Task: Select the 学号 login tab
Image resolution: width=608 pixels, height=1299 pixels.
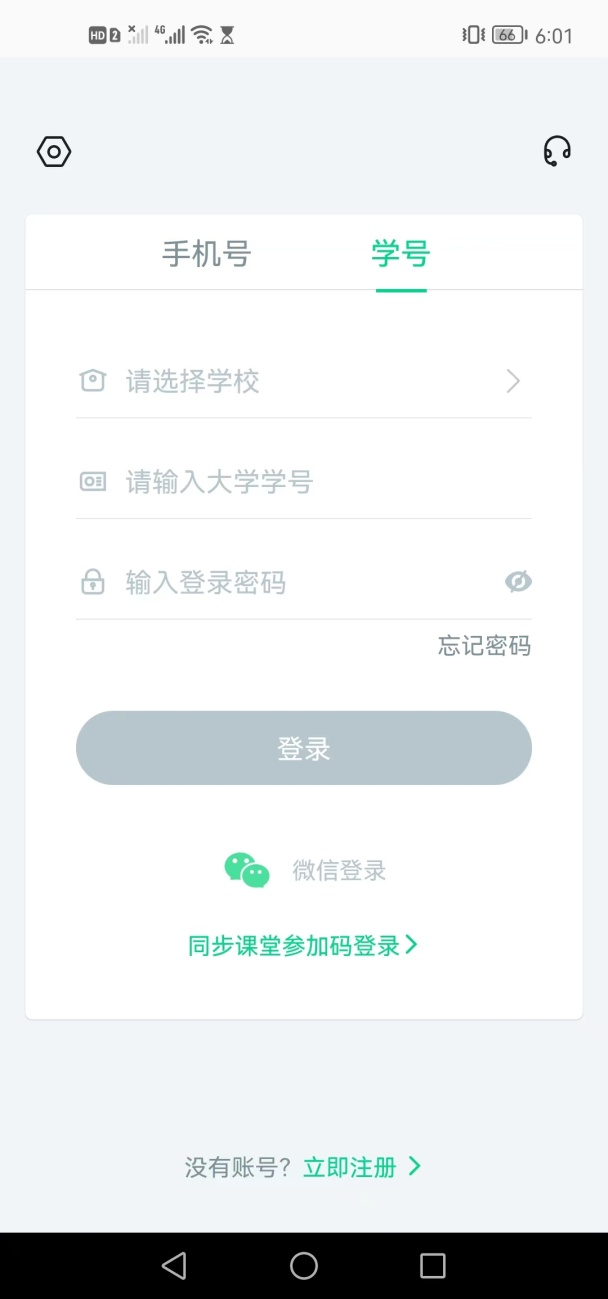Action: (401, 254)
